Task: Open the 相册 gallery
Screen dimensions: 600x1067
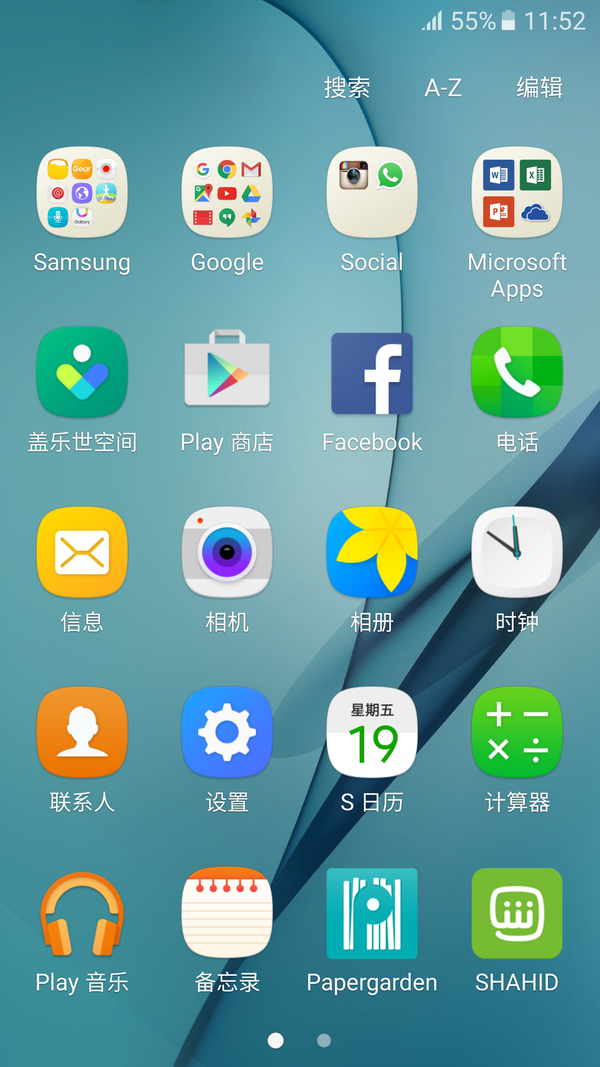Action: pos(372,552)
